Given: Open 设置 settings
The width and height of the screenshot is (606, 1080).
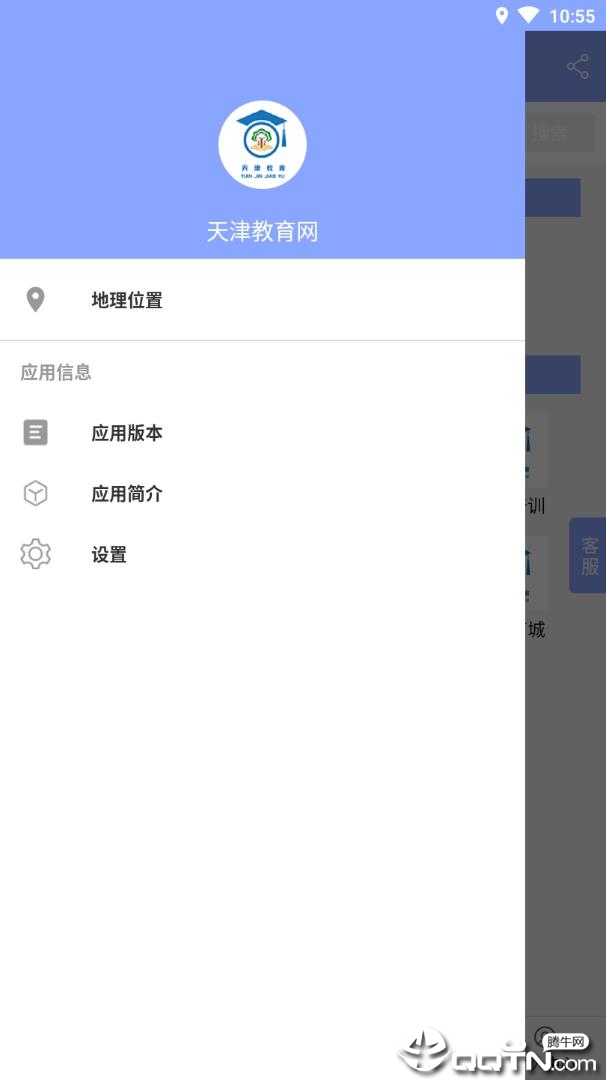Looking at the screenshot, I should pos(110,555).
